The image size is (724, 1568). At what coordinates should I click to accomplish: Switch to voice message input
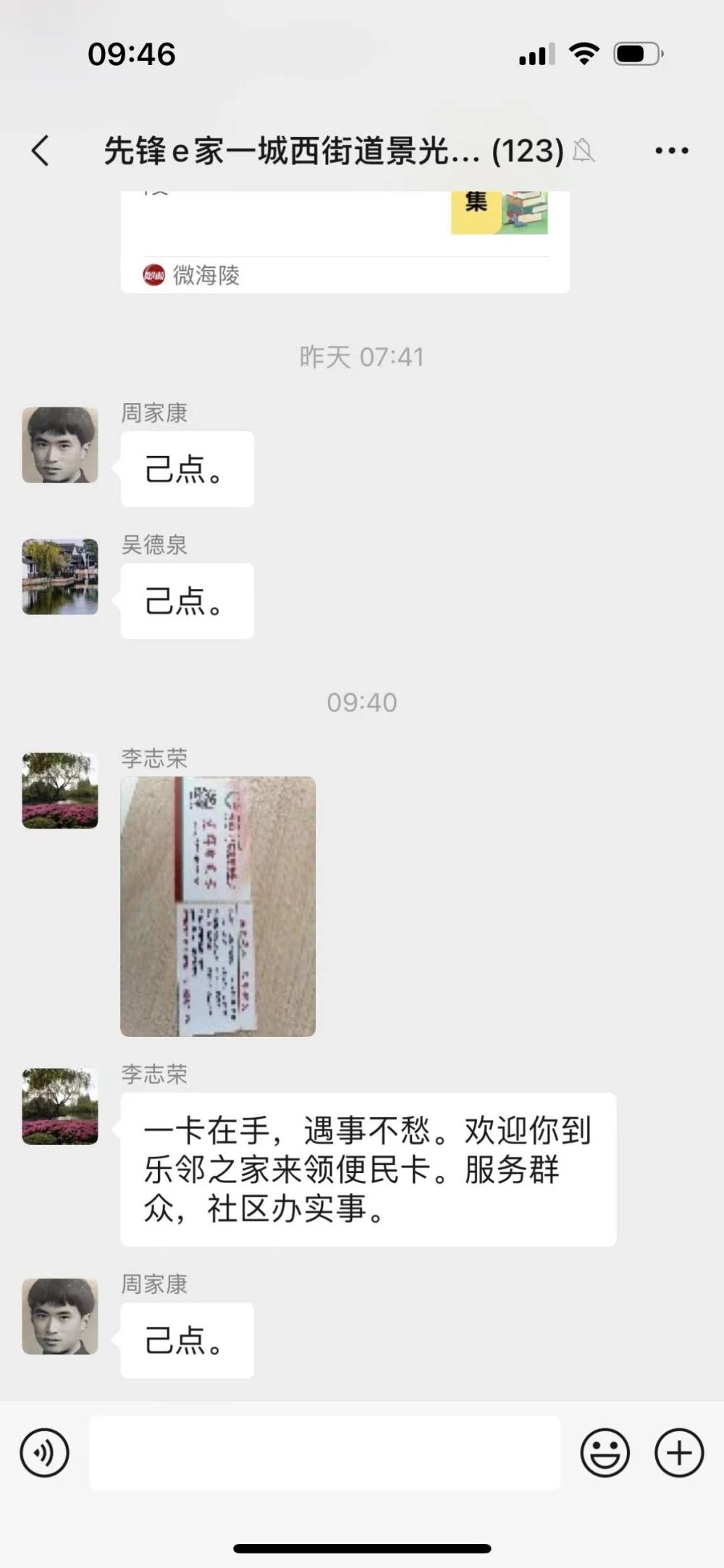point(45,1452)
